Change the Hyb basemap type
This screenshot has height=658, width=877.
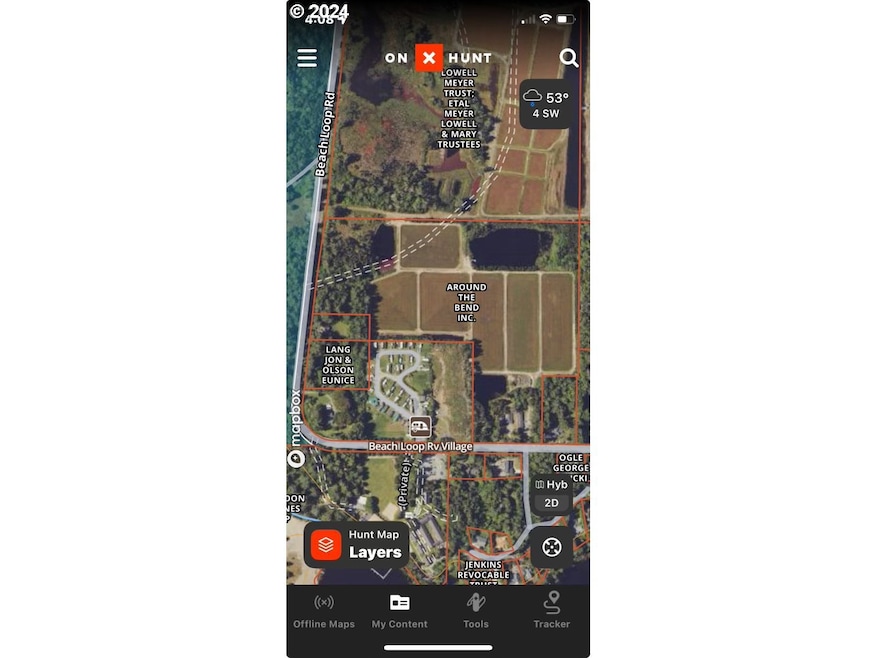(551, 484)
